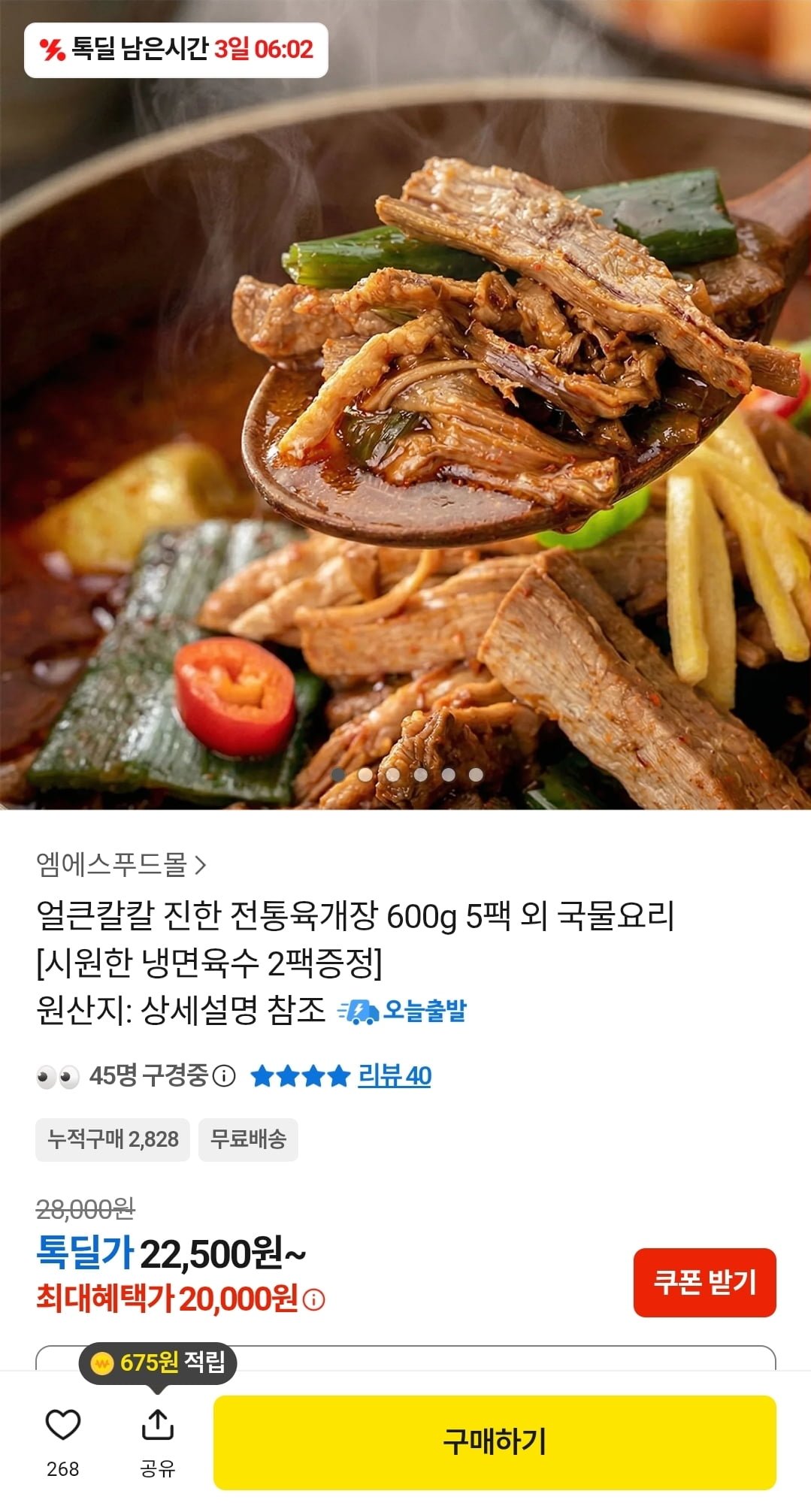Viewport: 811px width, 1512px height.
Task: Tap the 쿠폰 받기 coupon button
Action: click(x=704, y=1282)
